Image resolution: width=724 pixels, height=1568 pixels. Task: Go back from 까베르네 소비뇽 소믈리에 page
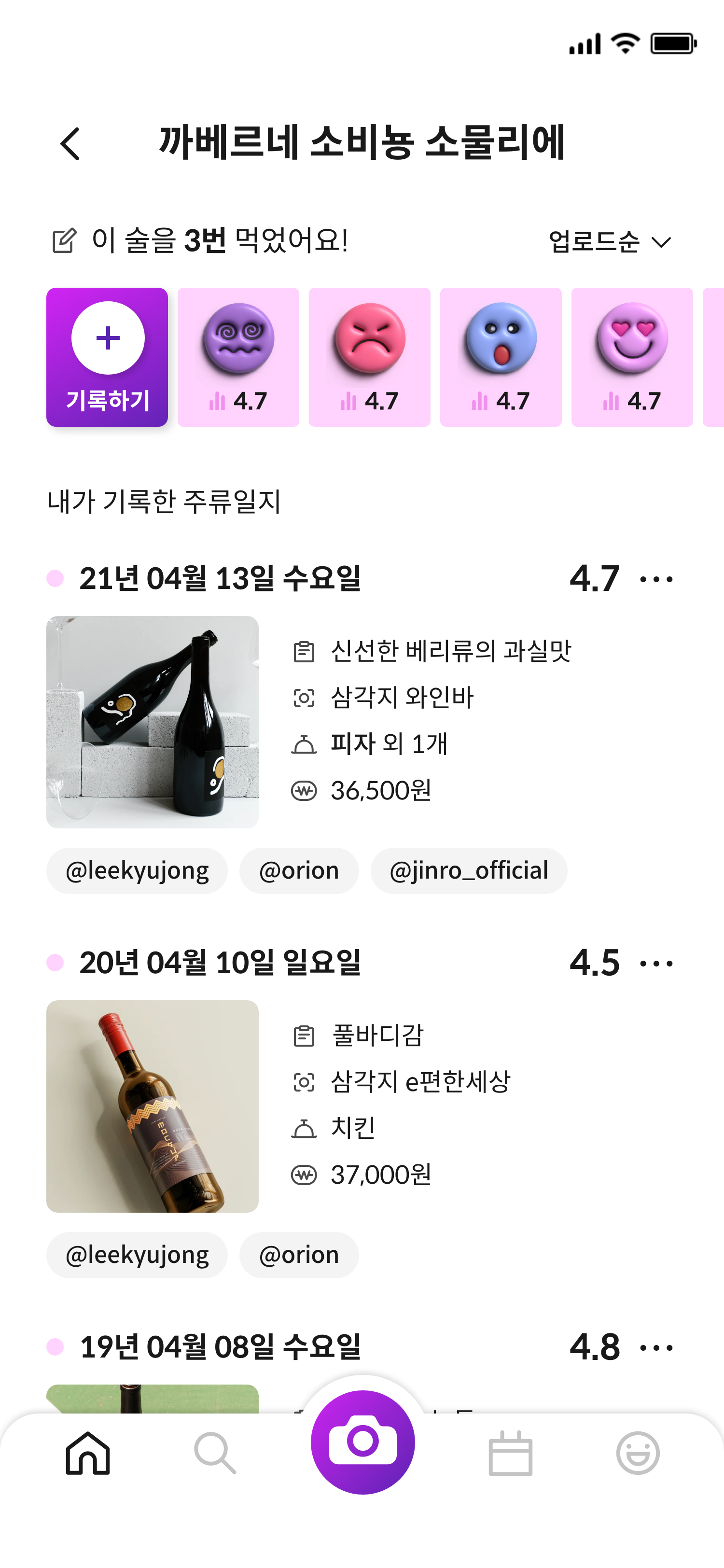(70, 144)
